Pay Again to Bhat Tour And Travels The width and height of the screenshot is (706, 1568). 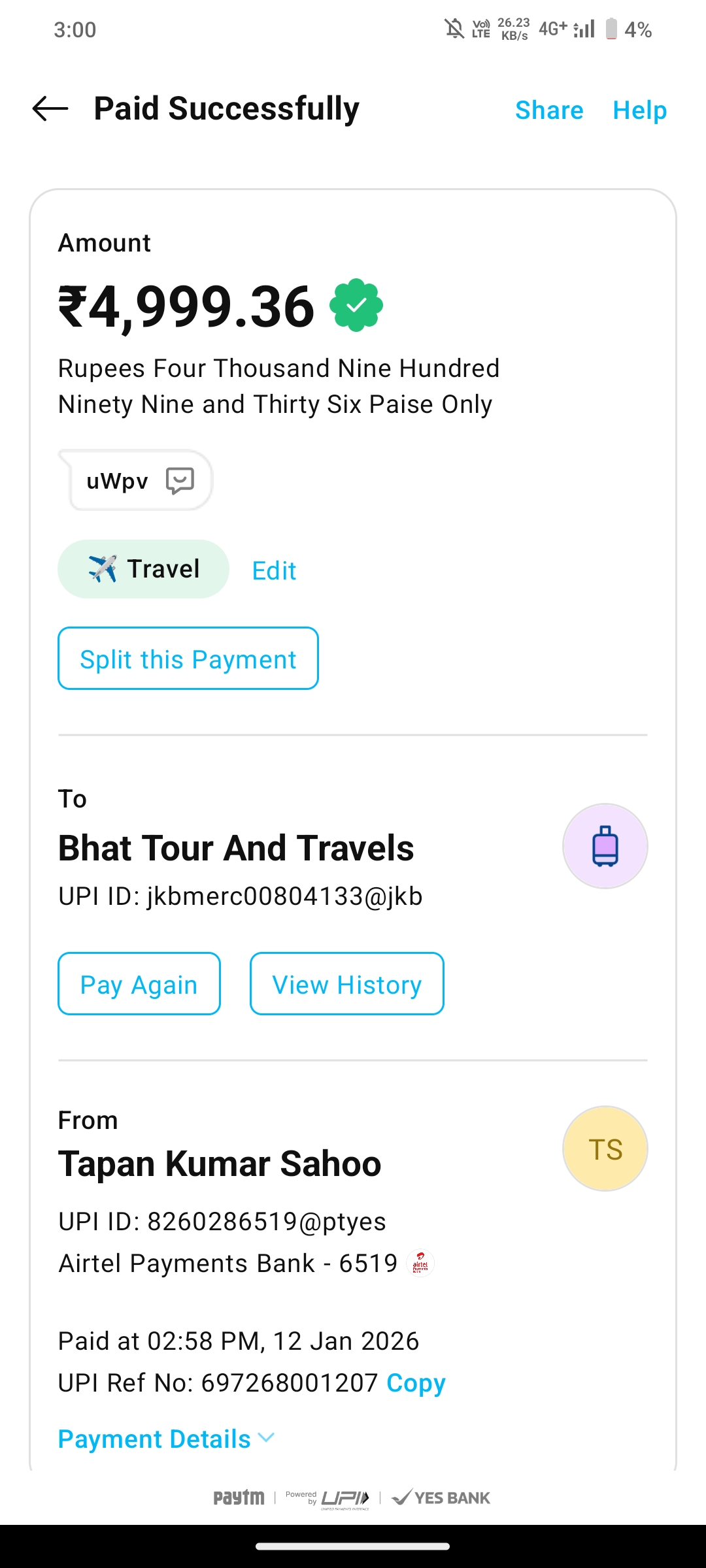[139, 984]
